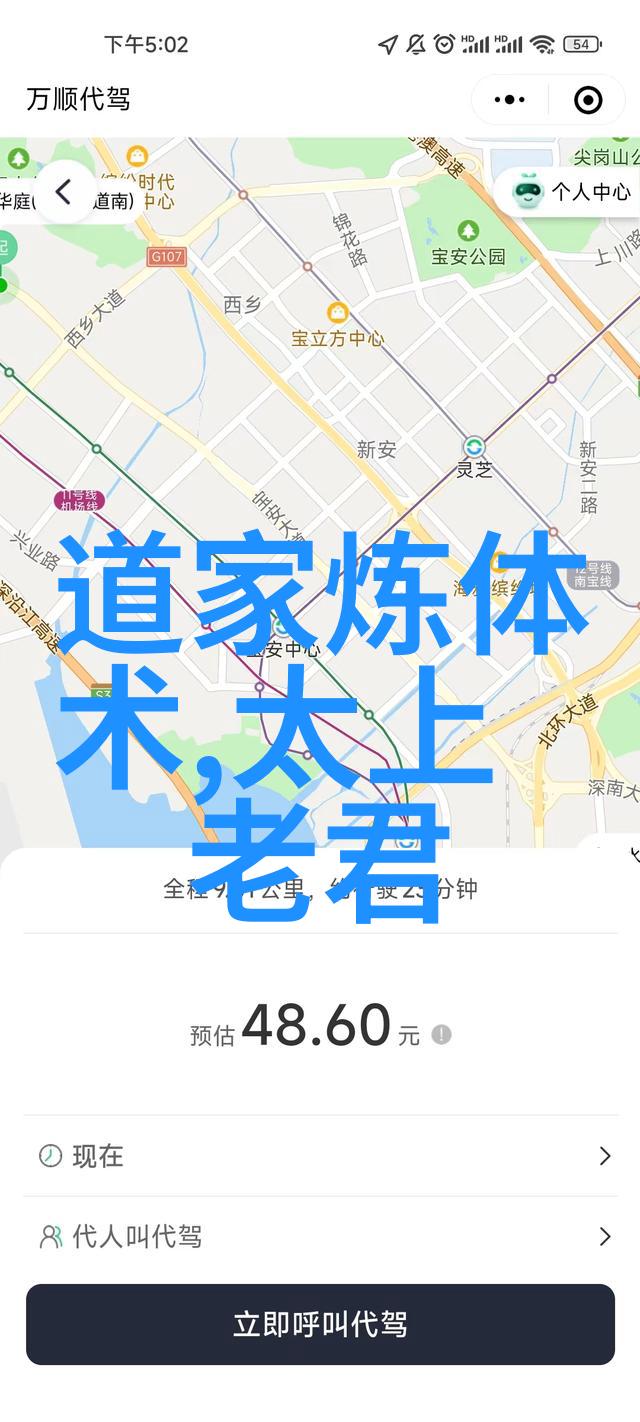Image resolution: width=640 pixels, height=1422 pixels.
Task: Open 个人中心 personal center
Action: [573, 191]
